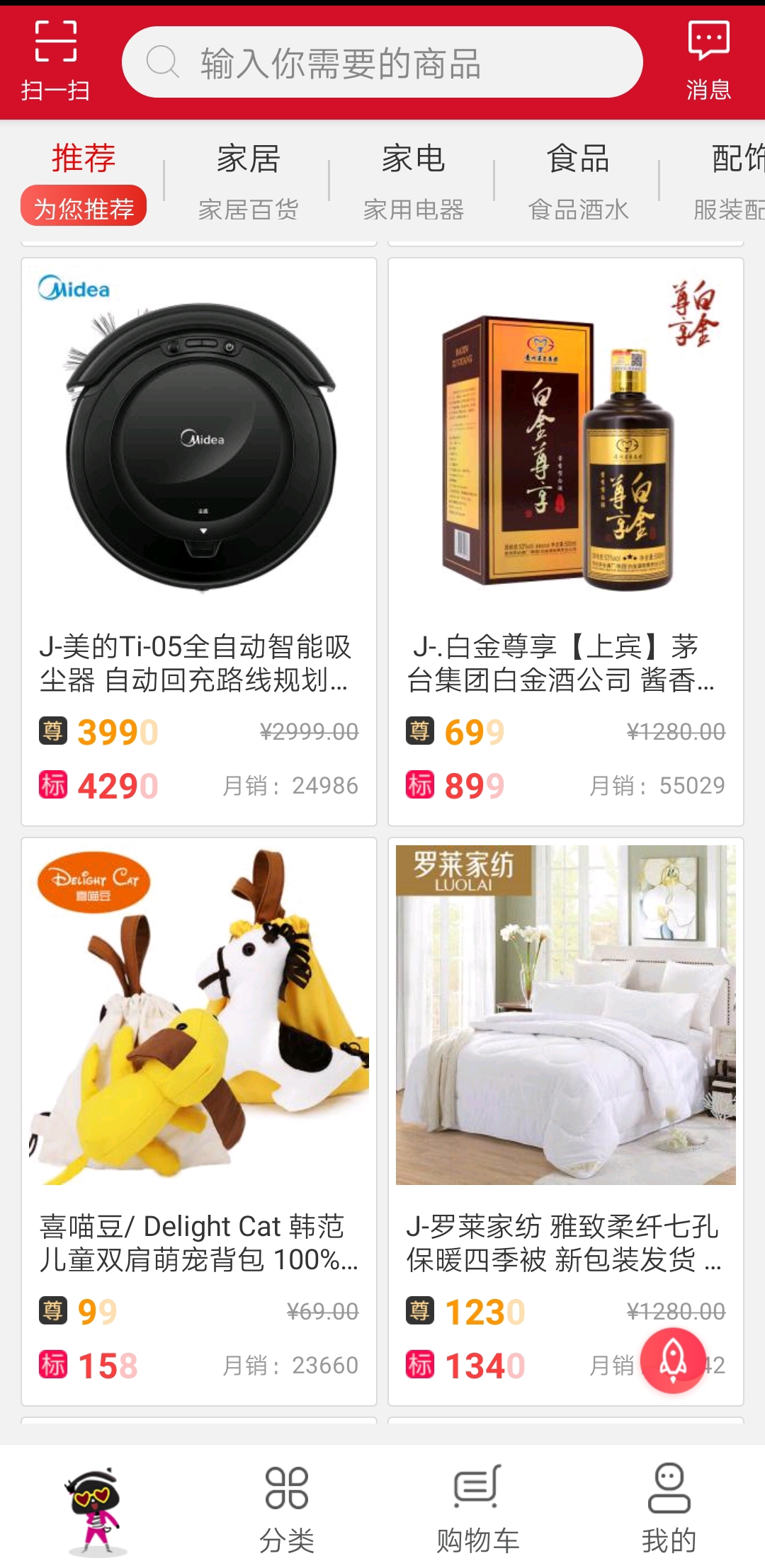Tap the red rocket back-to-top button
Viewport: 765px width, 1568px height.
672,1360
